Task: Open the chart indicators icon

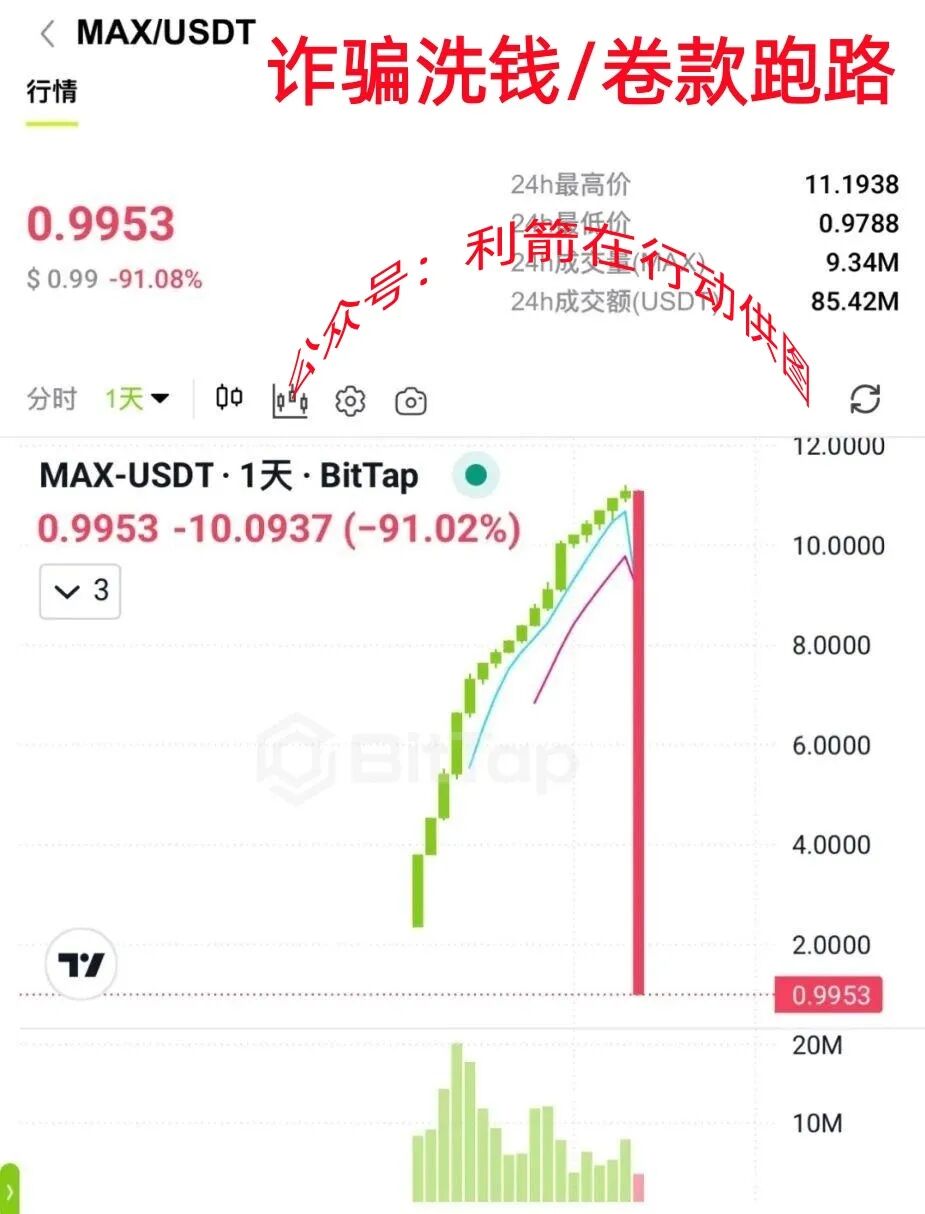Action: pyautogui.click(x=290, y=401)
